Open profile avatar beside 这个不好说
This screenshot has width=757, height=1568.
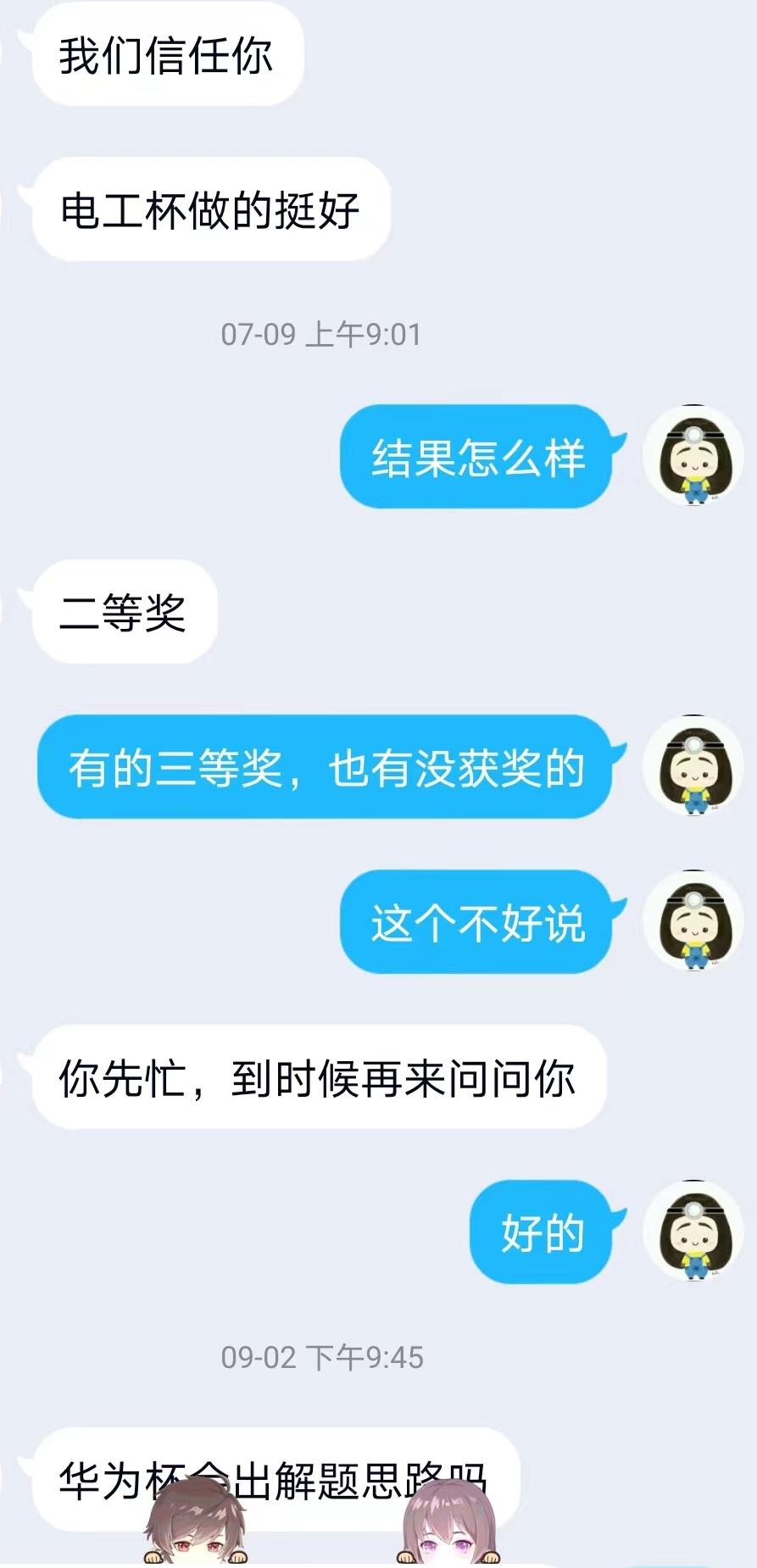point(693,921)
